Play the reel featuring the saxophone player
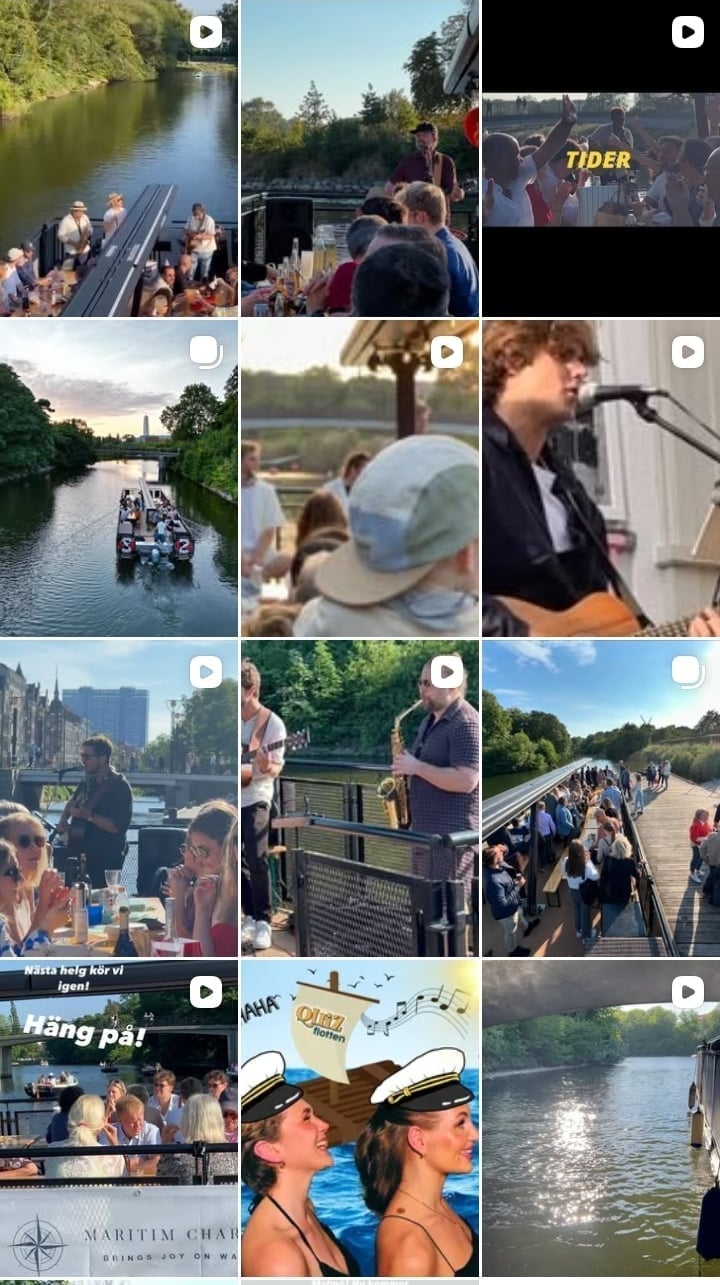 pyautogui.click(x=359, y=798)
